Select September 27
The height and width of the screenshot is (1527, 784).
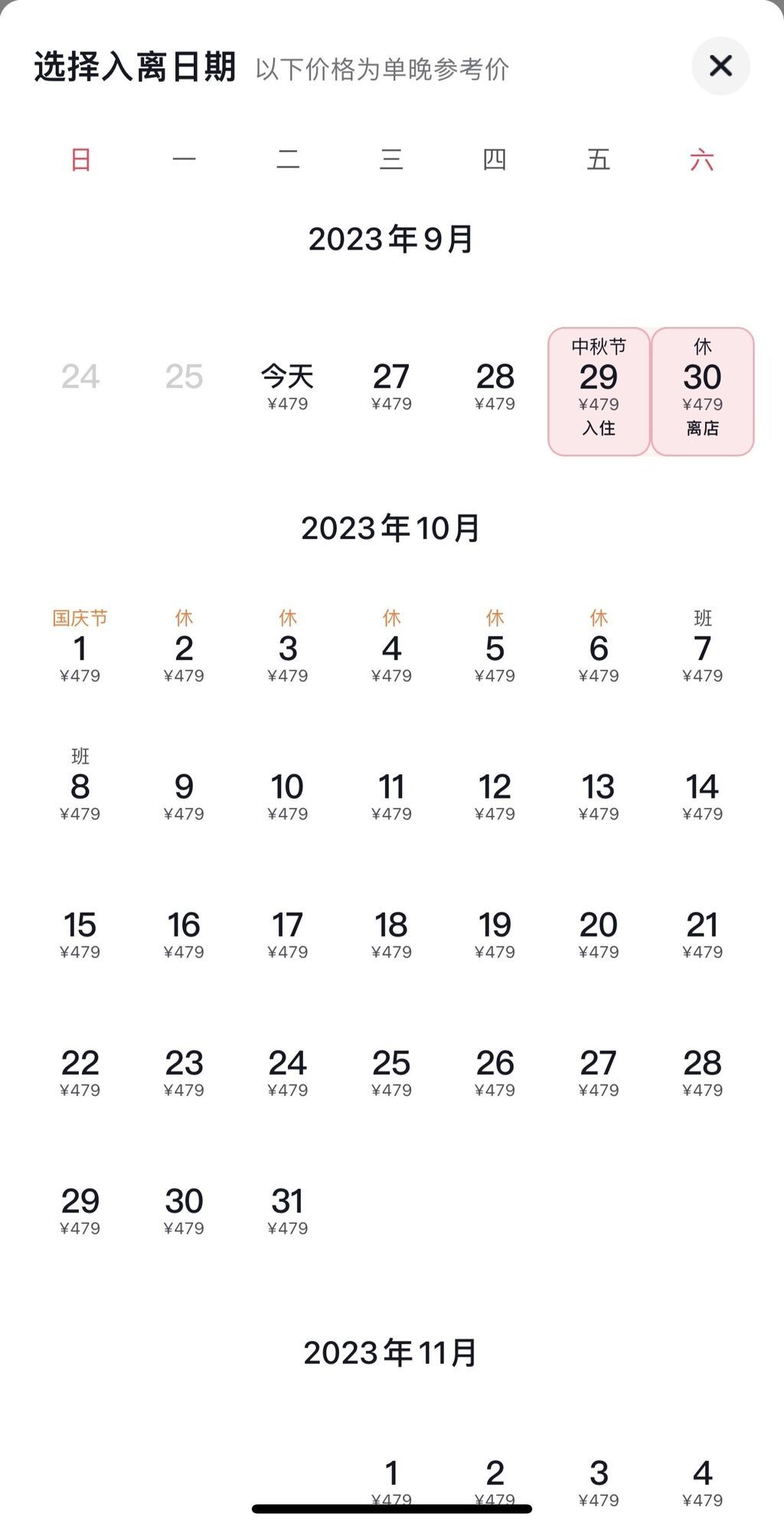pos(391,386)
